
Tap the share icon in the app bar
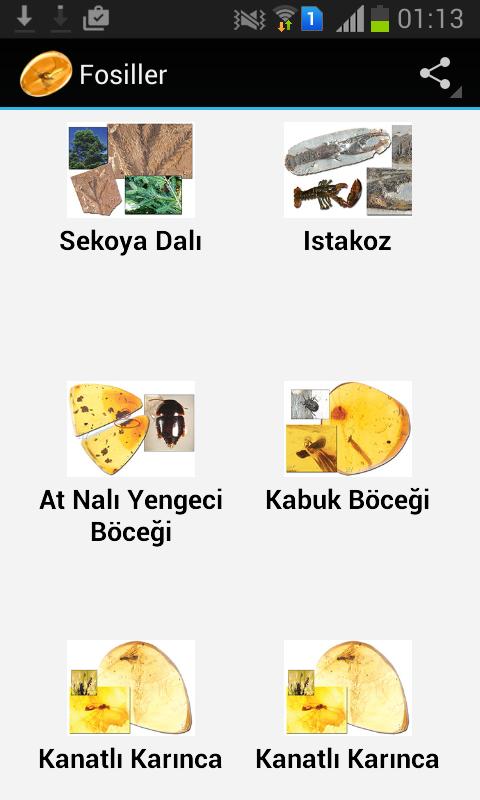436,73
